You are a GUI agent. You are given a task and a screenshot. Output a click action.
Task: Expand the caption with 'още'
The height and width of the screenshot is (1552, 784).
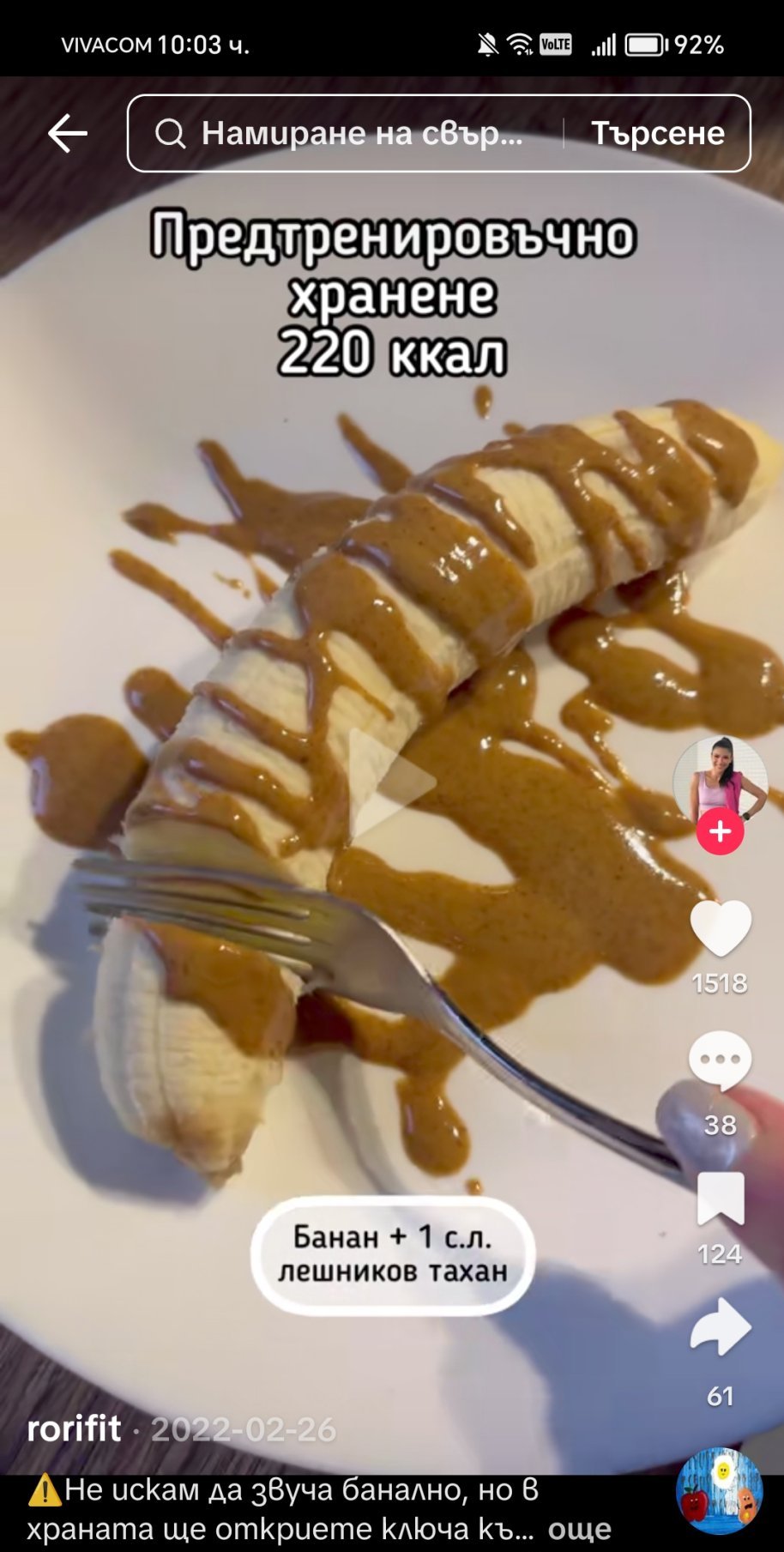click(x=580, y=1528)
